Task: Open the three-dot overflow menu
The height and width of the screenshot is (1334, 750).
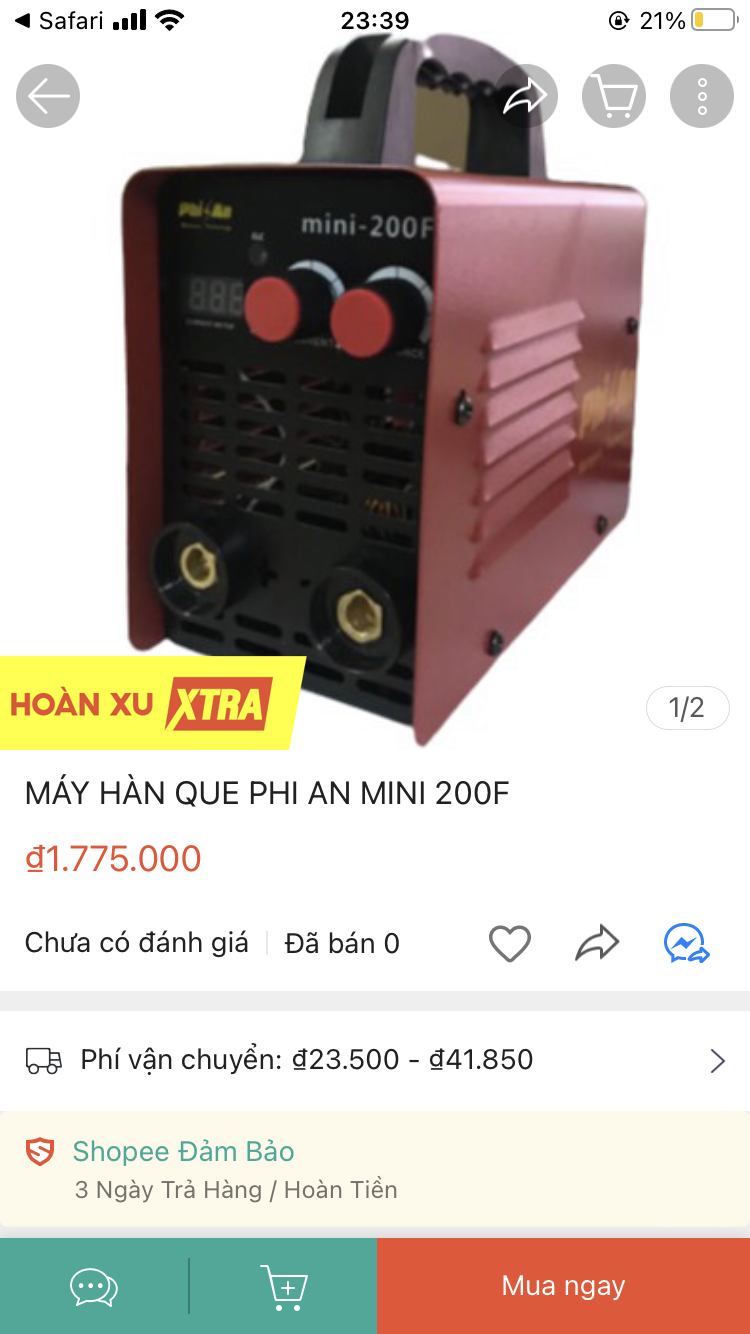Action: click(702, 96)
